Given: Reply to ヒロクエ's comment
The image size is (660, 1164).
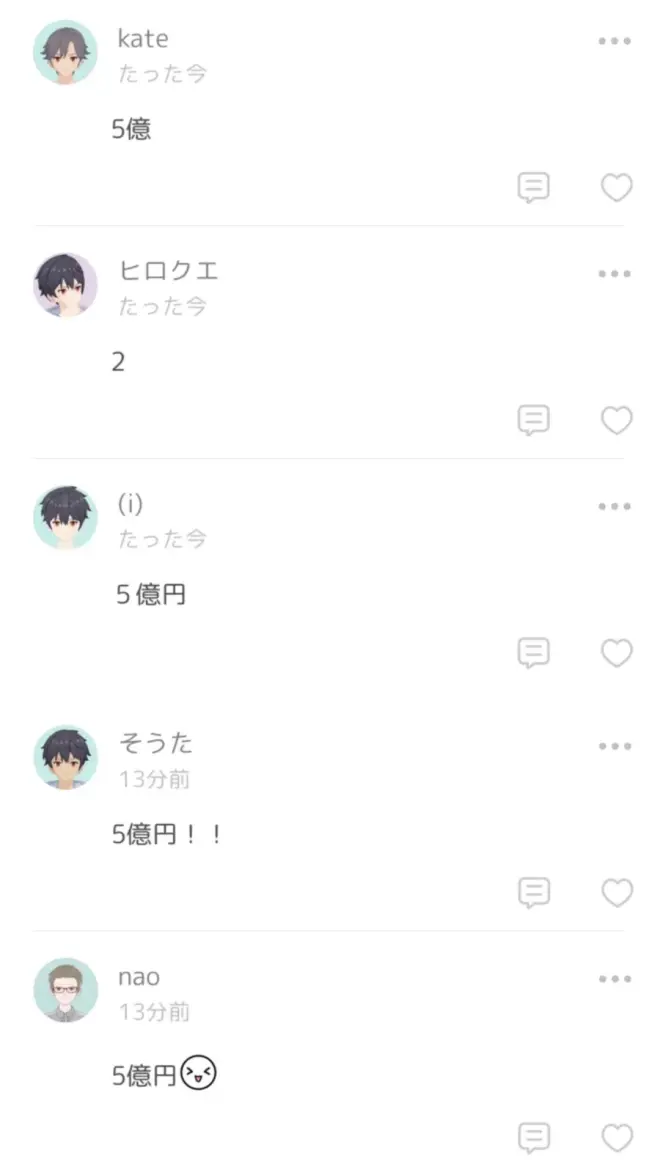Looking at the screenshot, I should coord(533,421).
